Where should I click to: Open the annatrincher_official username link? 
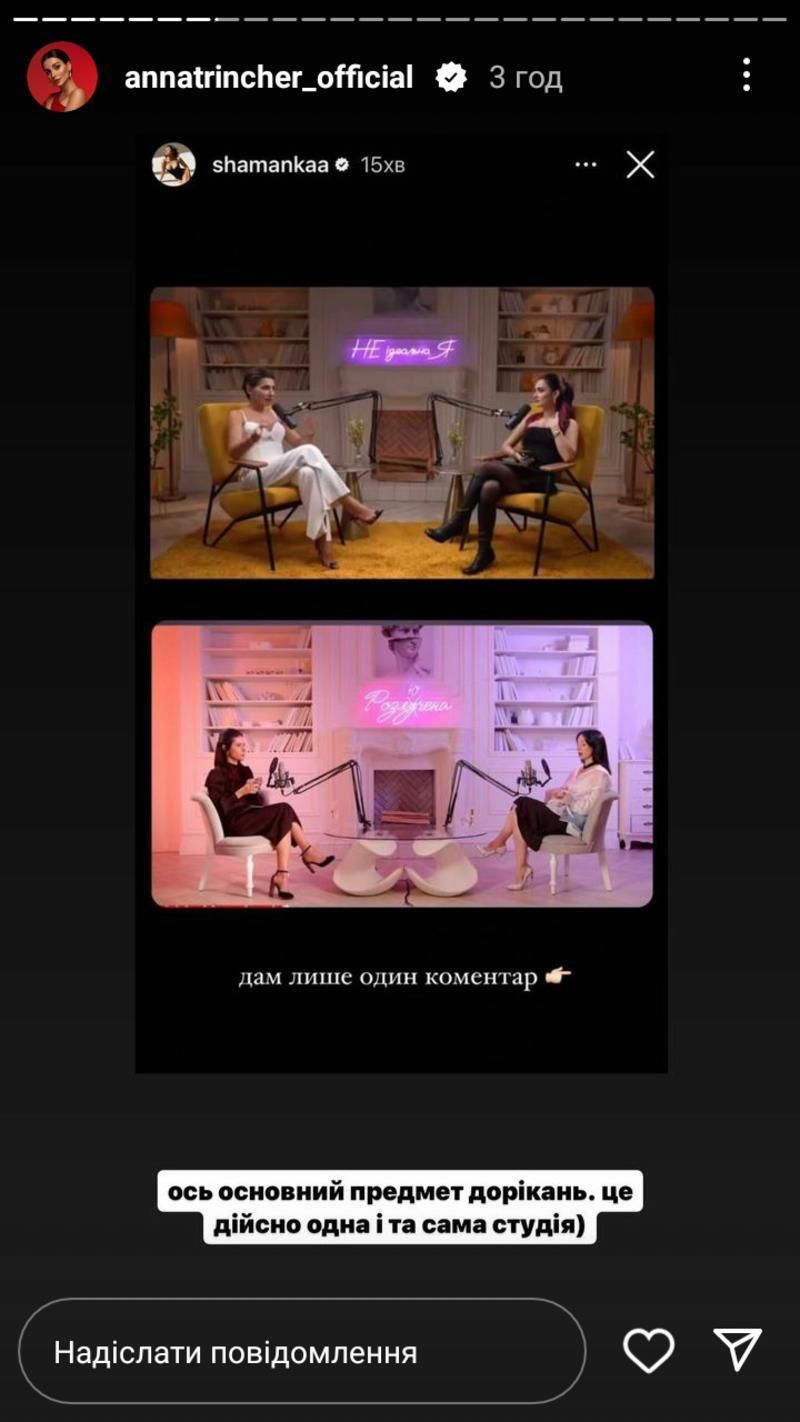pos(268,77)
